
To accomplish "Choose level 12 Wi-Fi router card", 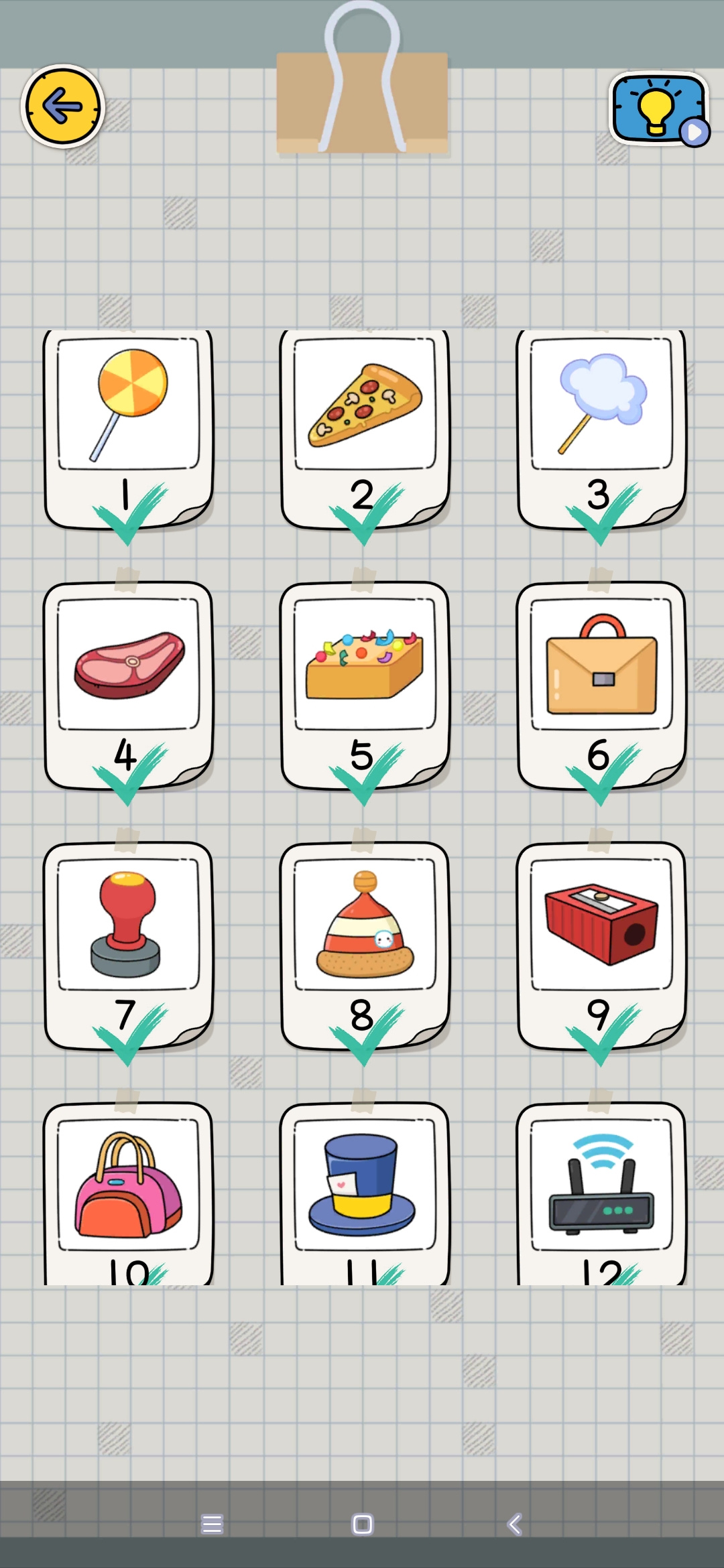I will (x=601, y=1193).
